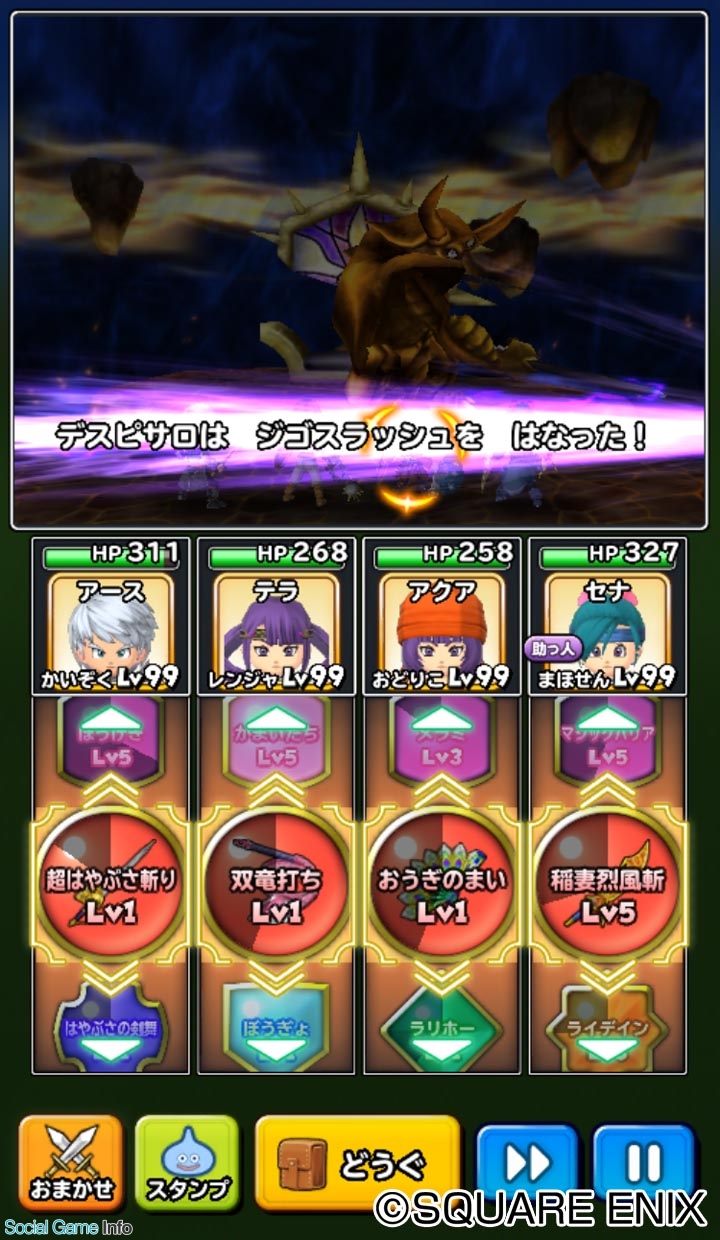Choose ぼうぎょ defend command
This screenshot has width=720, height=1240.
(x=276, y=1025)
